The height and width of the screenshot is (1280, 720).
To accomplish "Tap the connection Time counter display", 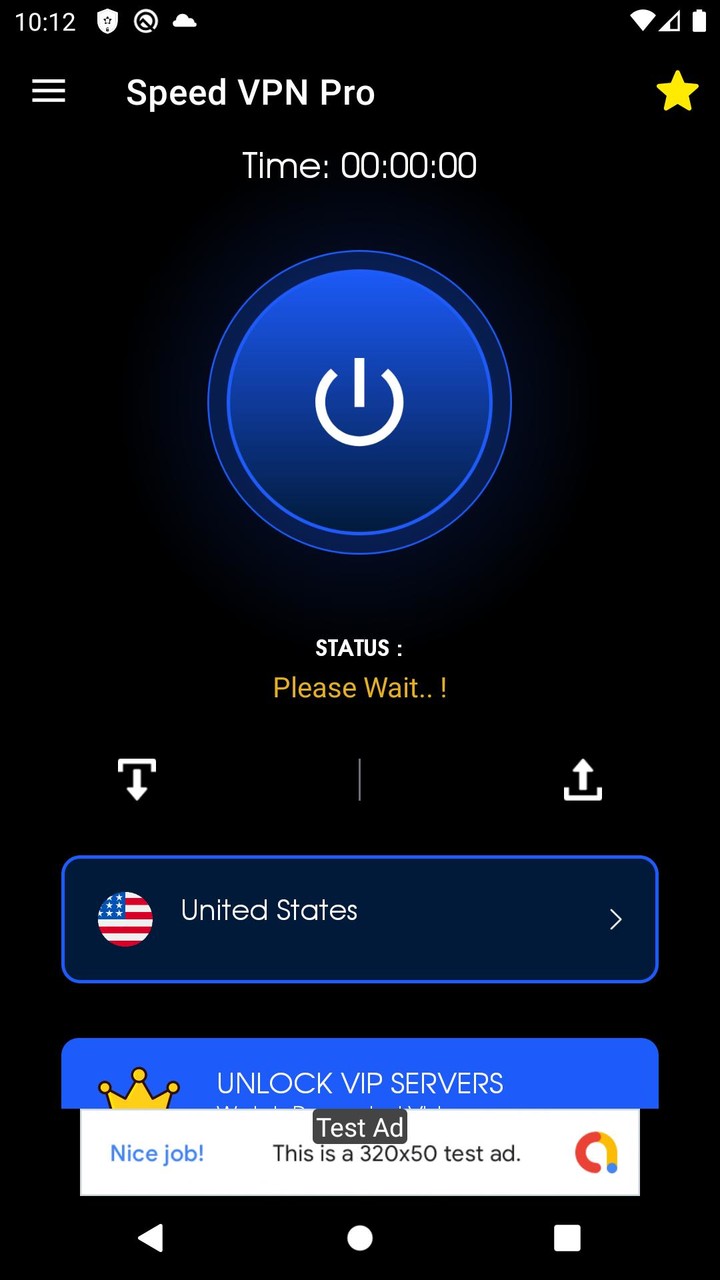I will [360, 165].
